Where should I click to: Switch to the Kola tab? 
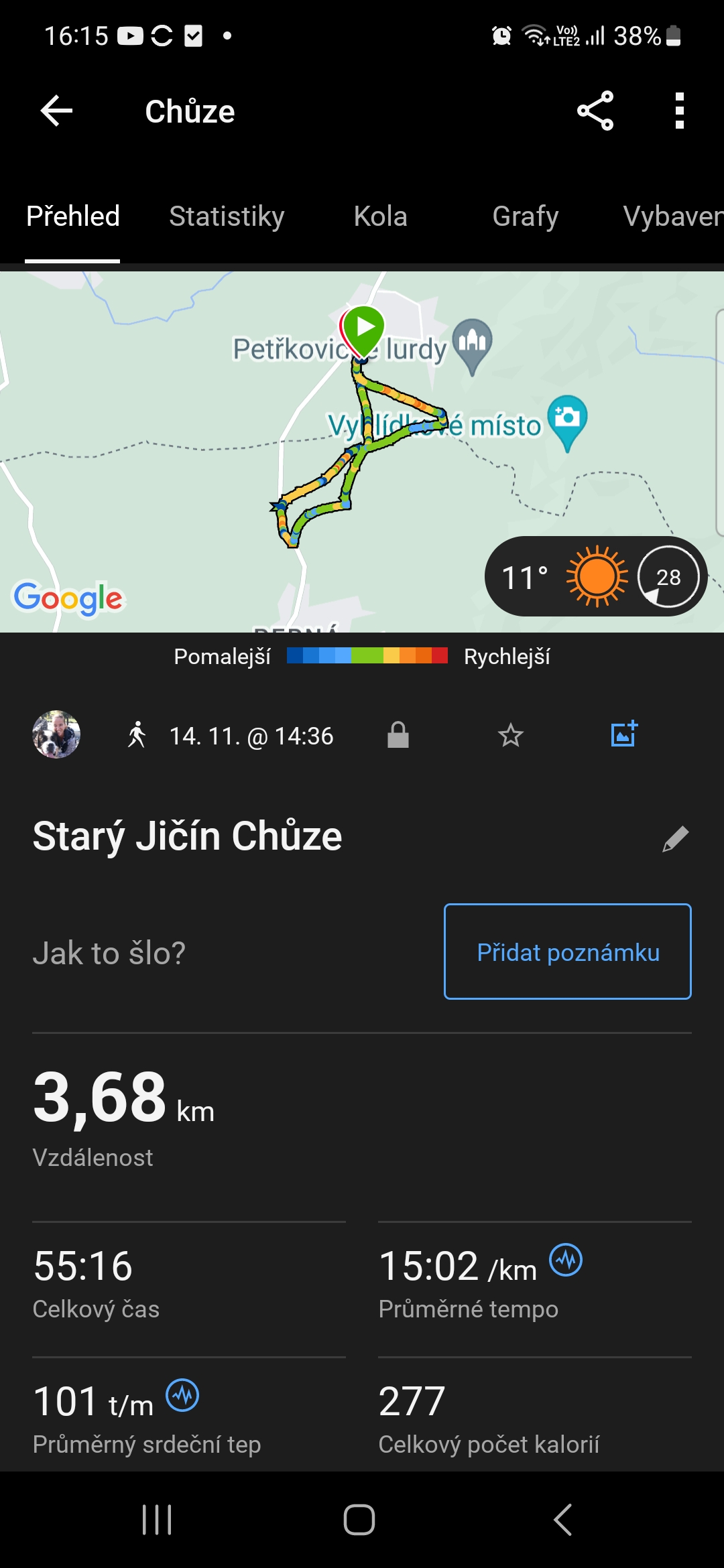(380, 216)
